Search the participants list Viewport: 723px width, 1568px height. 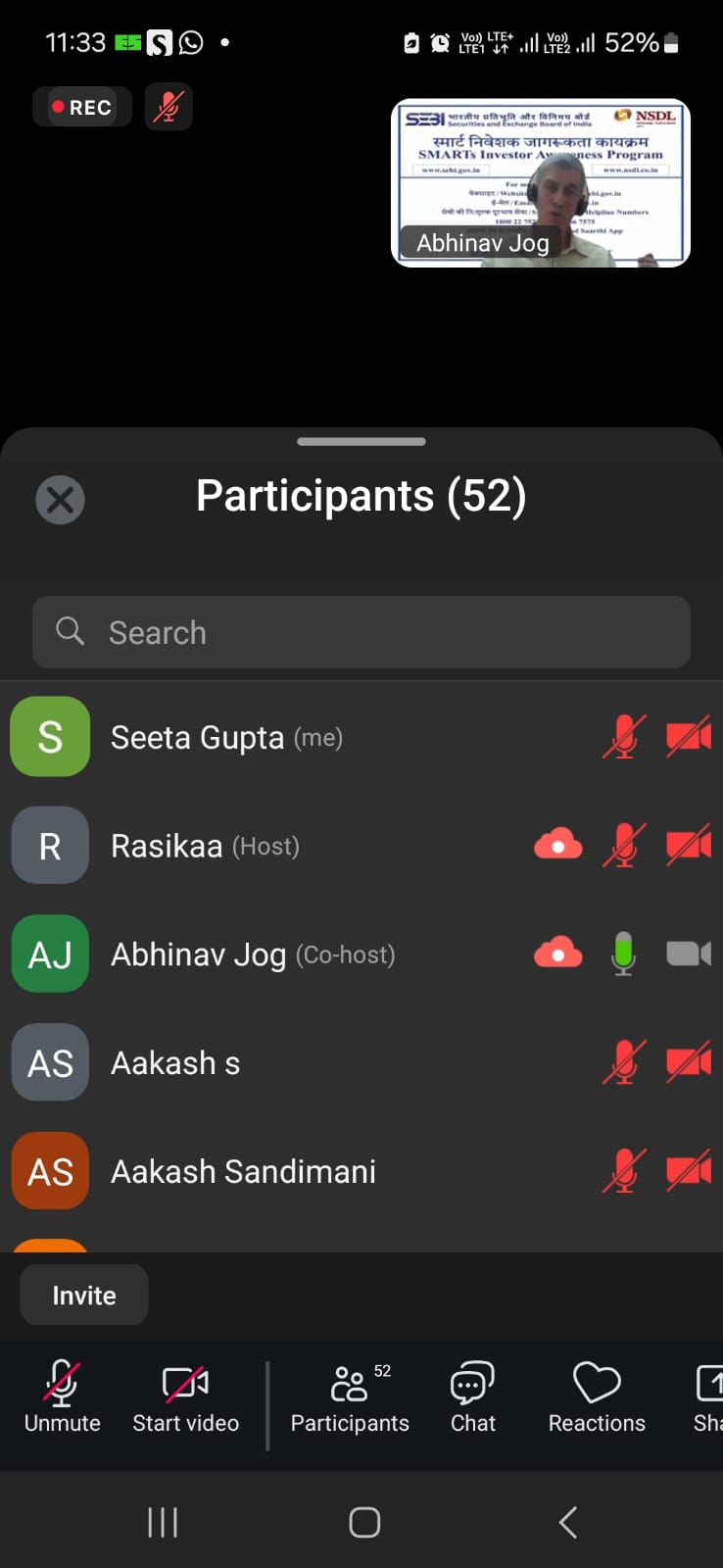click(361, 632)
